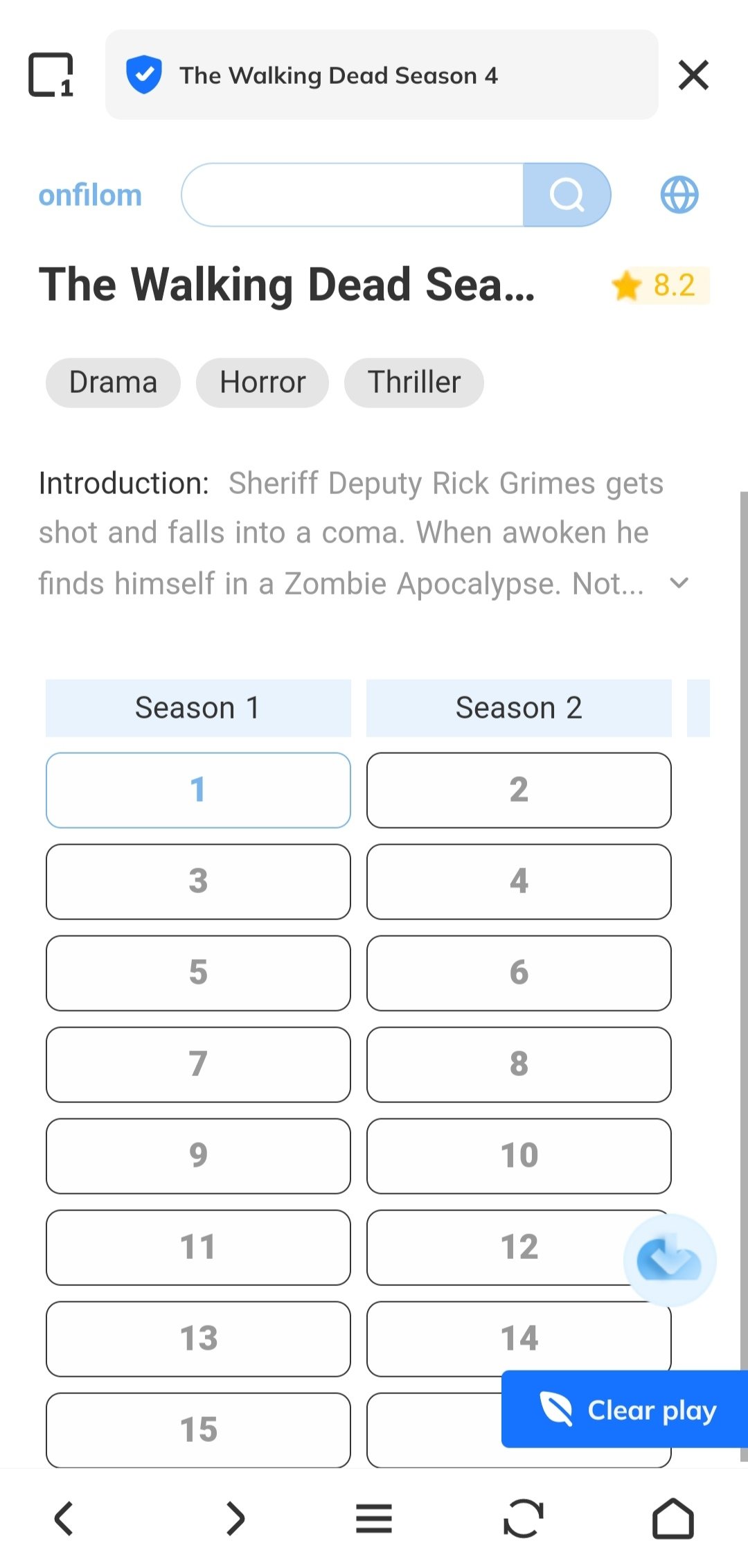The height and width of the screenshot is (1568, 748).
Task: Tap the address bar showing The Walking Dead
Action: point(381,75)
